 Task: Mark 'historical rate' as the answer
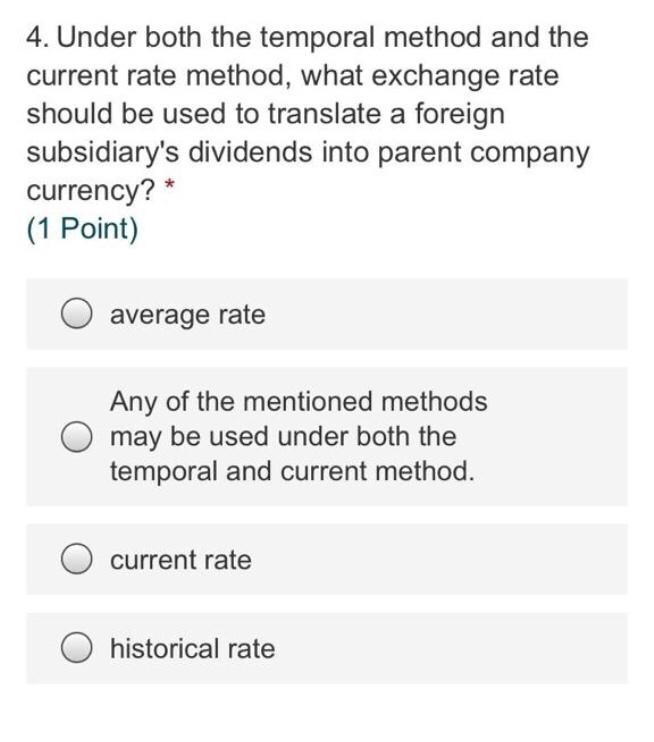click(81, 649)
